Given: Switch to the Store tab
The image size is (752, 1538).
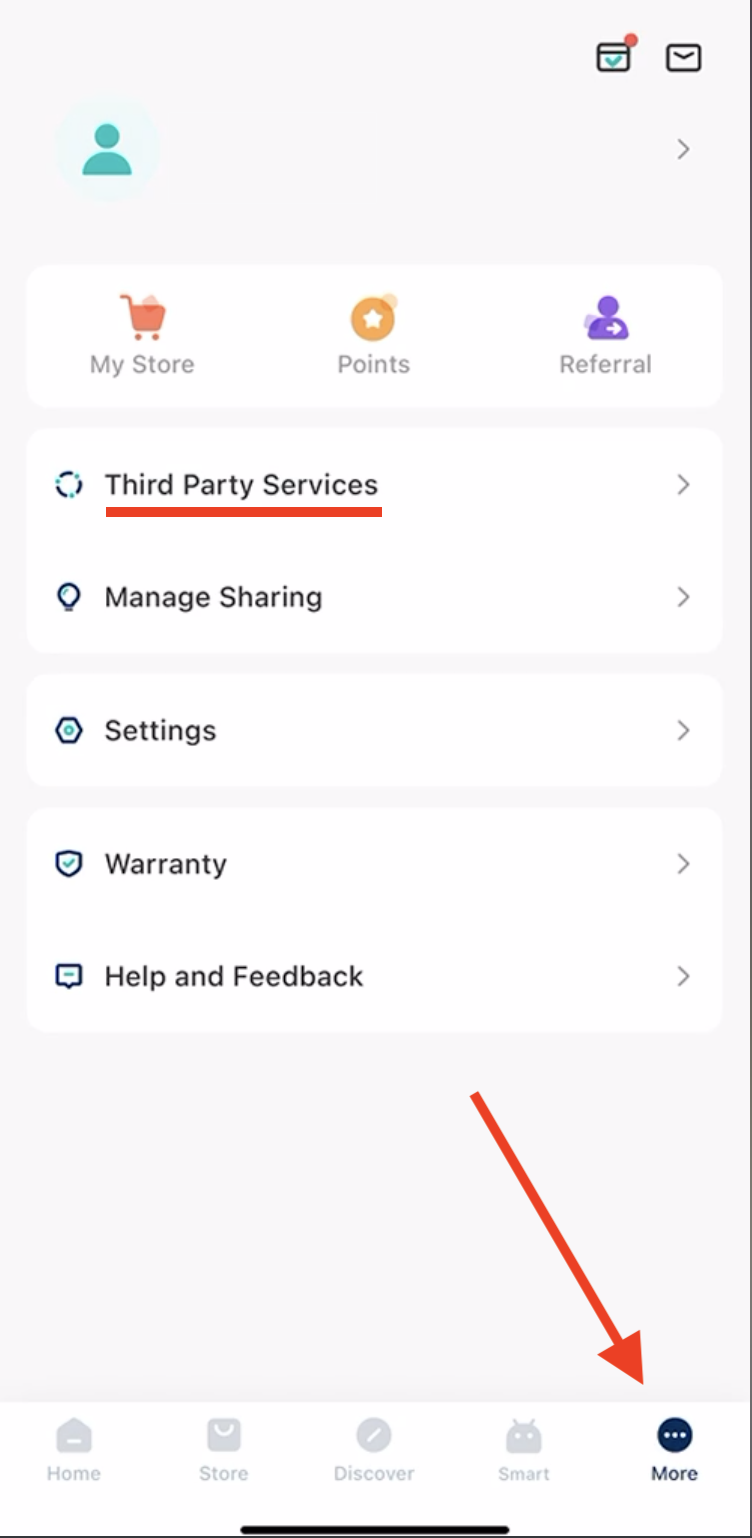Looking at the screenshot, I should [x=224, y=1449].
